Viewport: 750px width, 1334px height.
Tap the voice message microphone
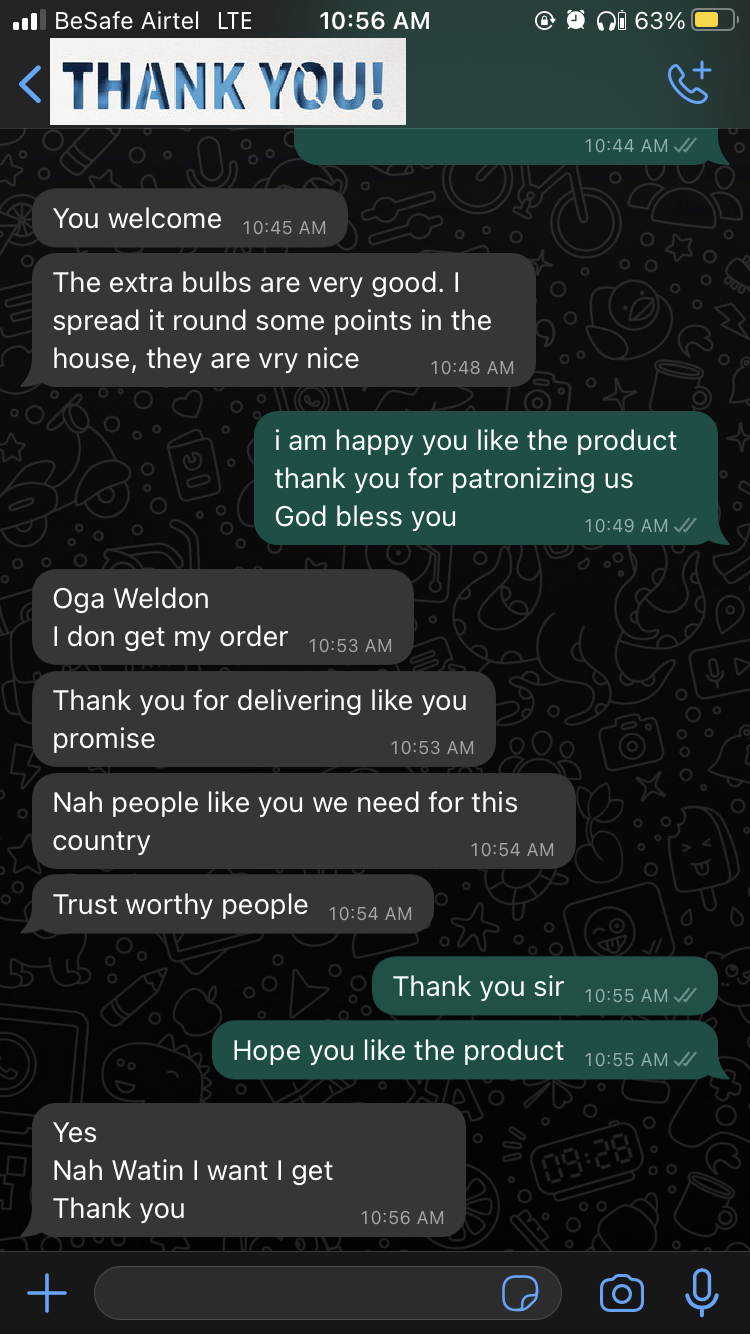[701, 1293]
